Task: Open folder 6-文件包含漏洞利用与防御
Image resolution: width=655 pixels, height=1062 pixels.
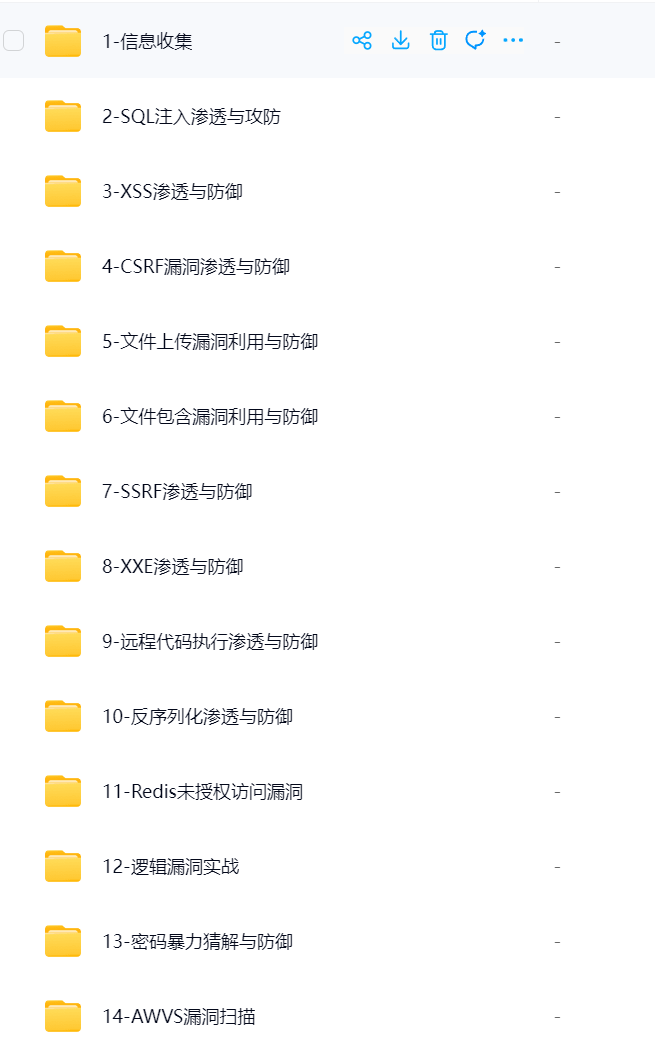Action: coord(210,417)
